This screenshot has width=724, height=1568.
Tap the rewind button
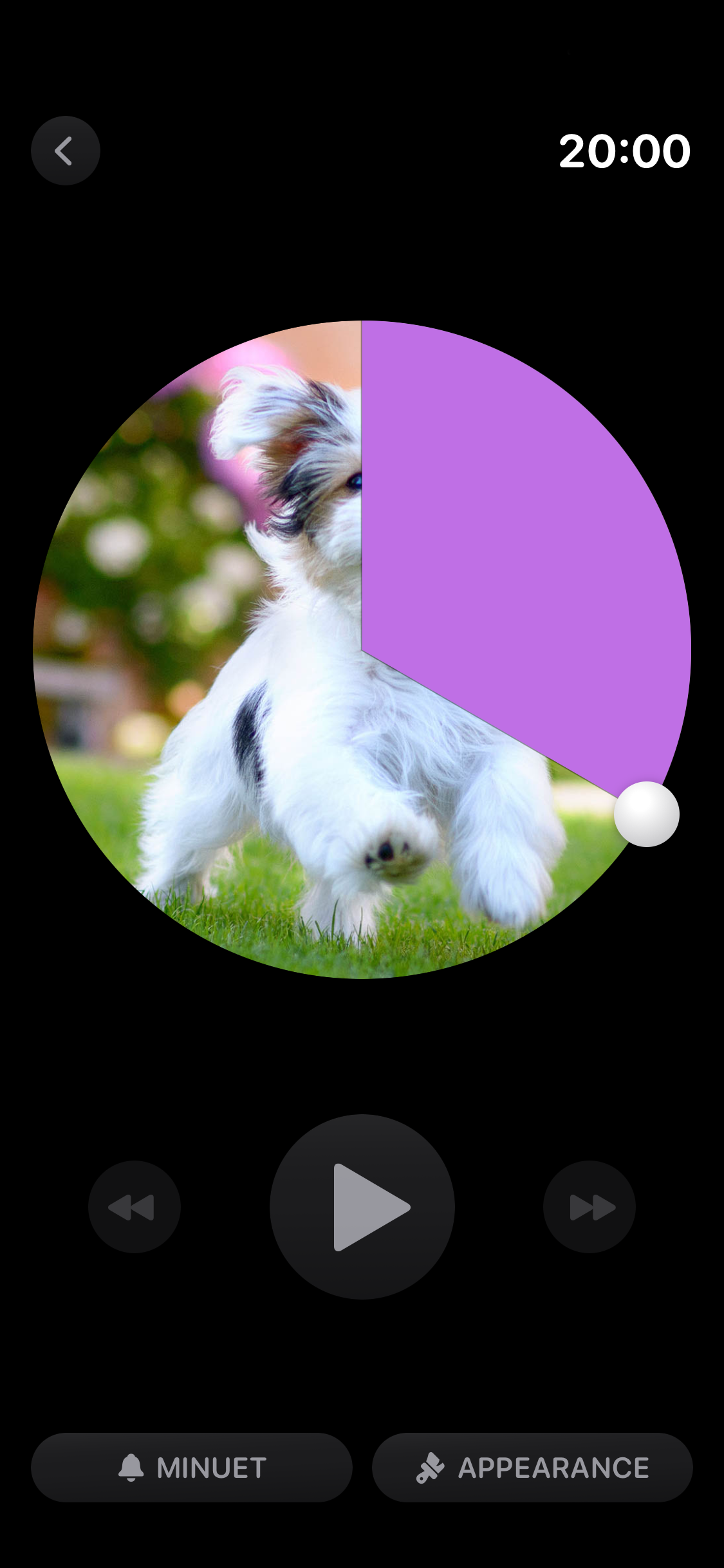(134, 1207)
